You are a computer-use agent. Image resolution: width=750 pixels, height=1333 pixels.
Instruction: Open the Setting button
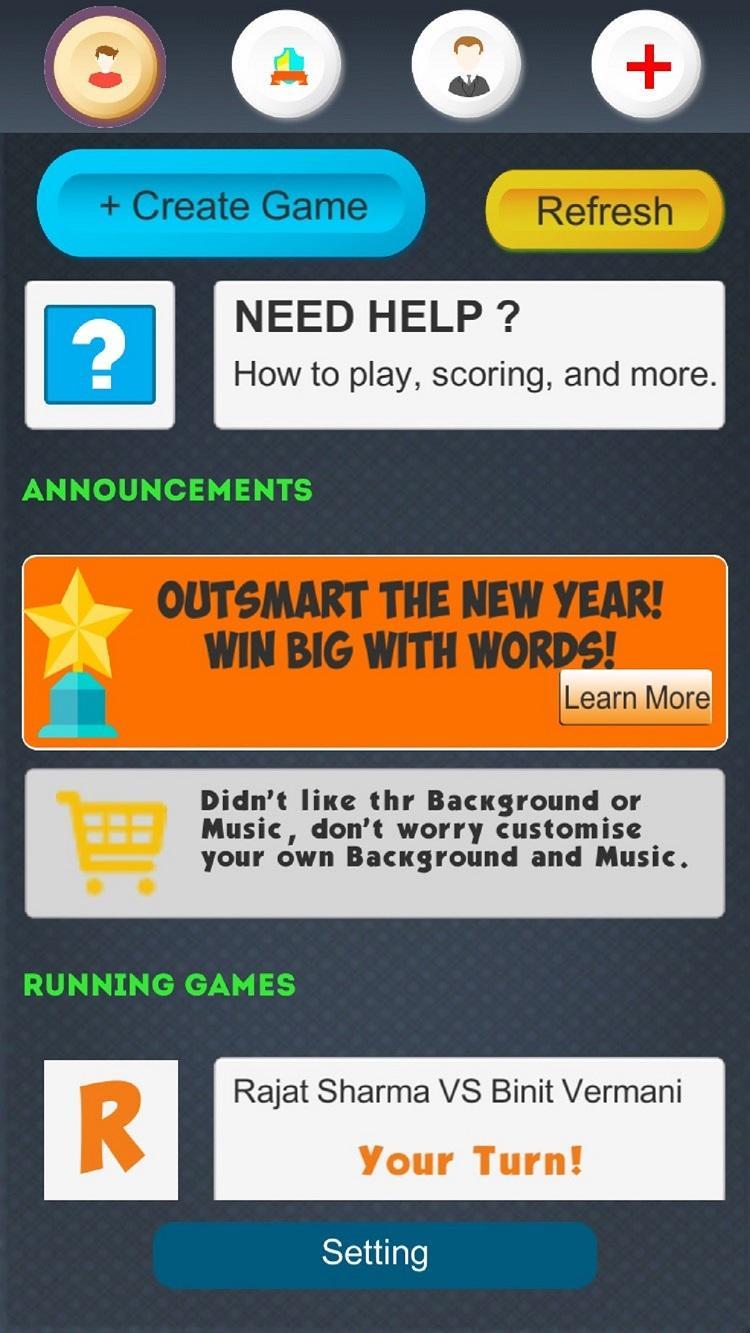[375, 1254]
